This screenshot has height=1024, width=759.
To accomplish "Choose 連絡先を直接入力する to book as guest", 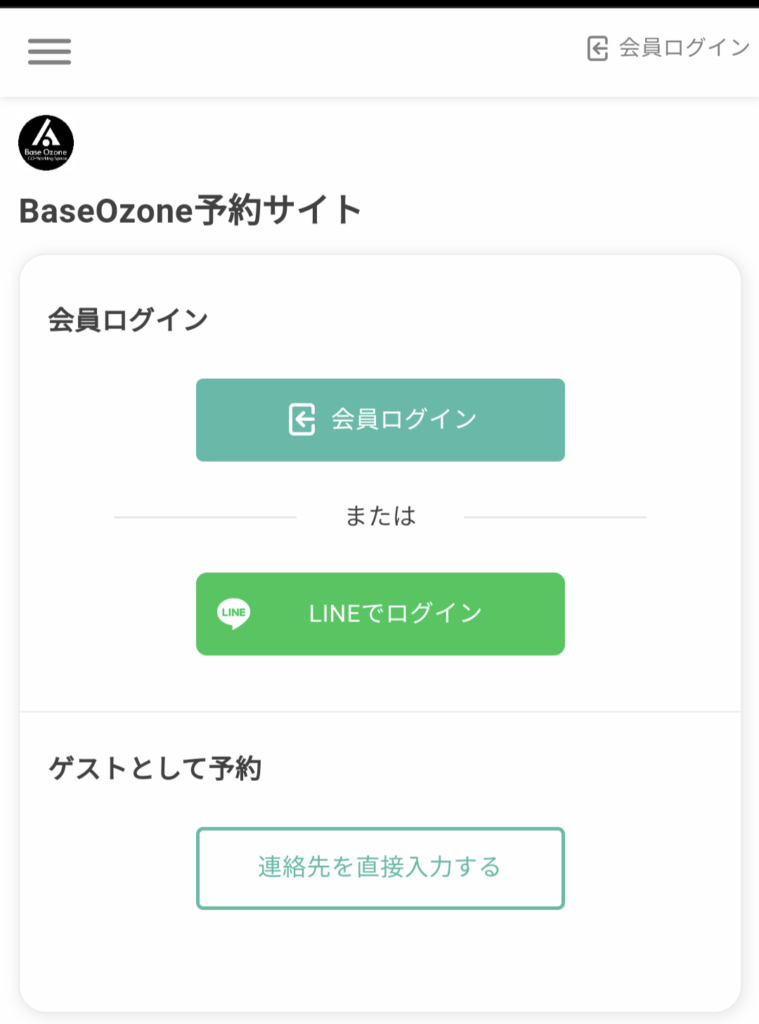I will coord(380,867).
